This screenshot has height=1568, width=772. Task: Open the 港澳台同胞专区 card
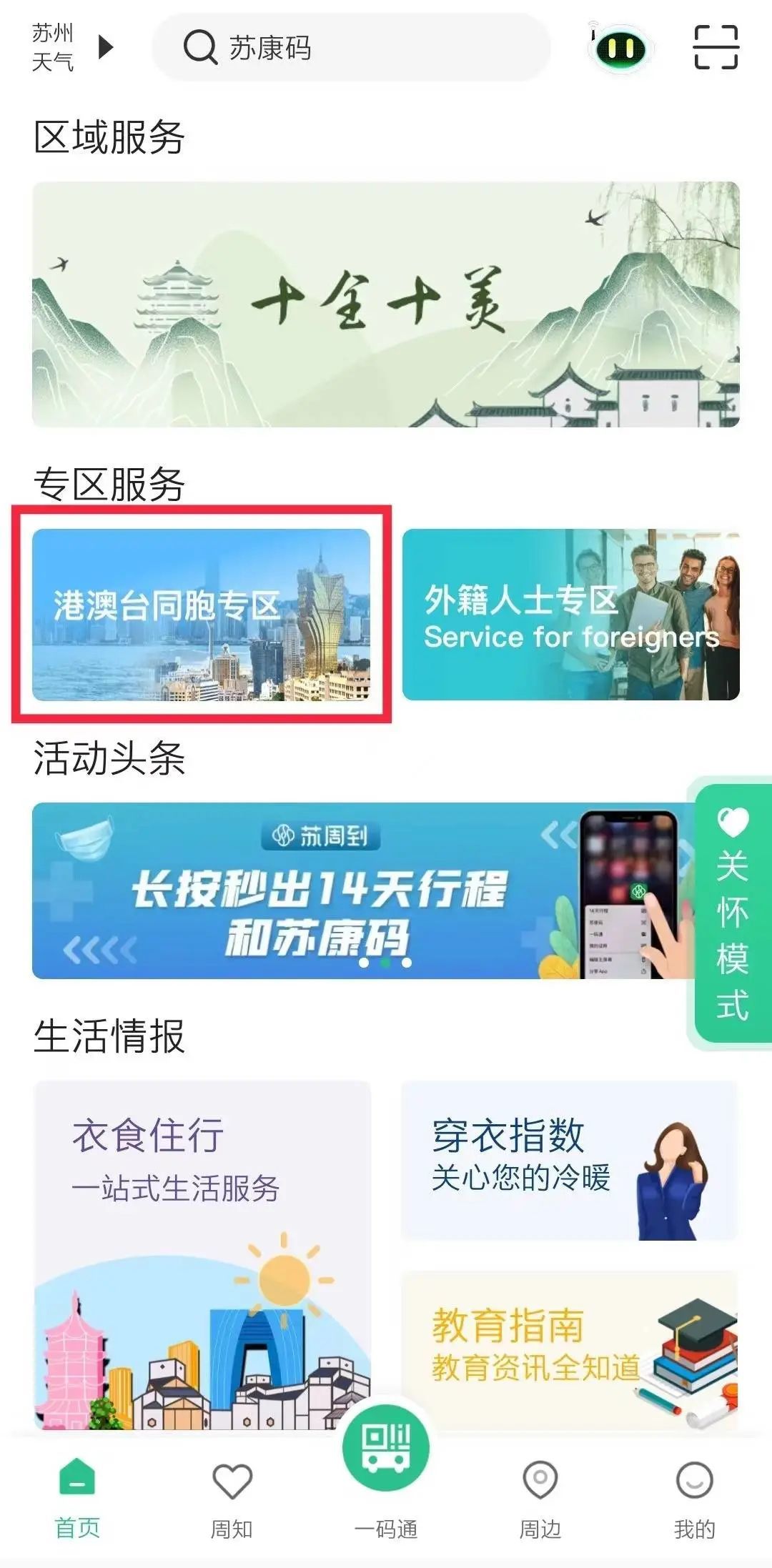tap(202, 615)
